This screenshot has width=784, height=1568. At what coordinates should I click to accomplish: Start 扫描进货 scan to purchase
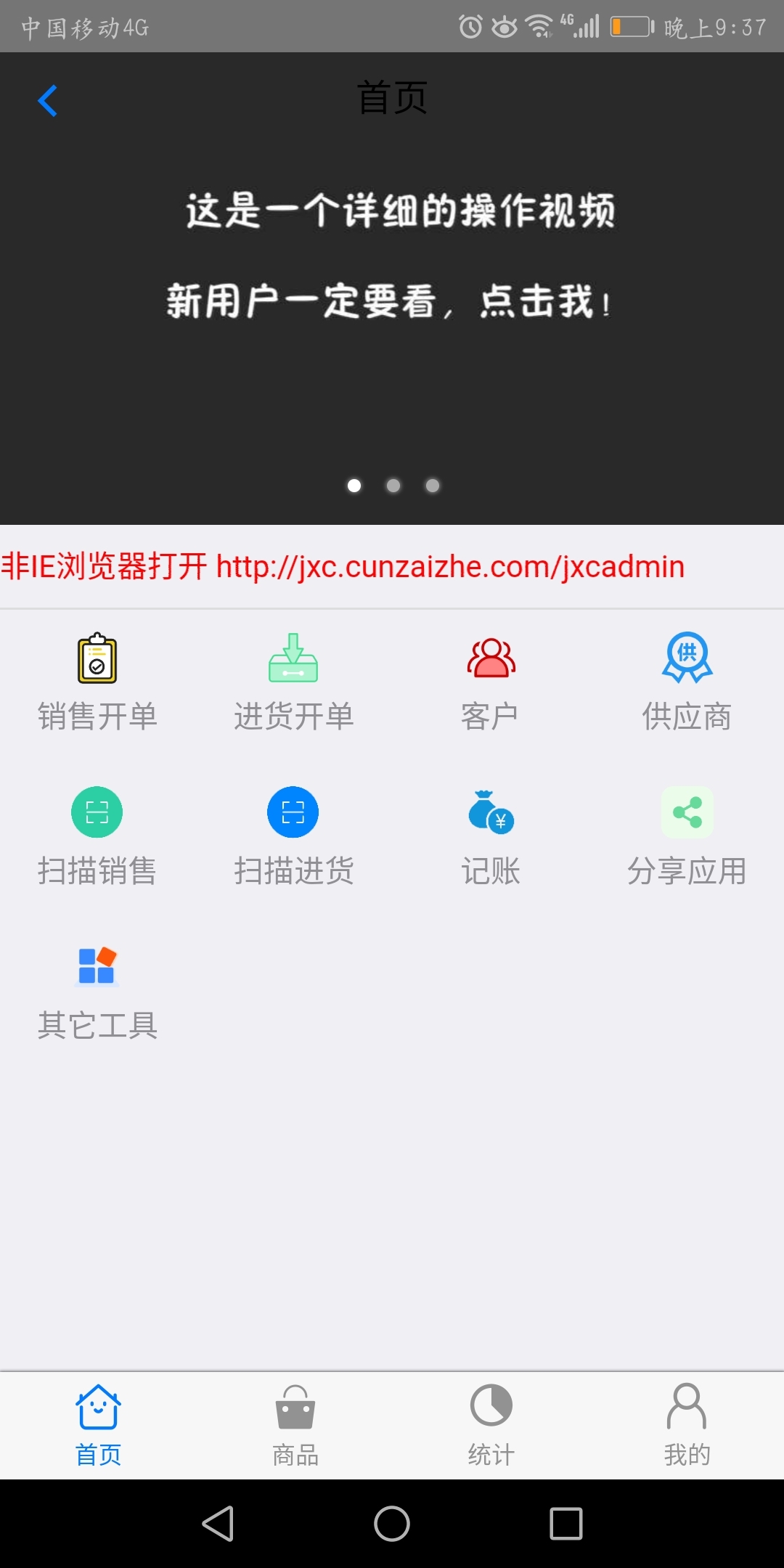[x=293, y=836]
